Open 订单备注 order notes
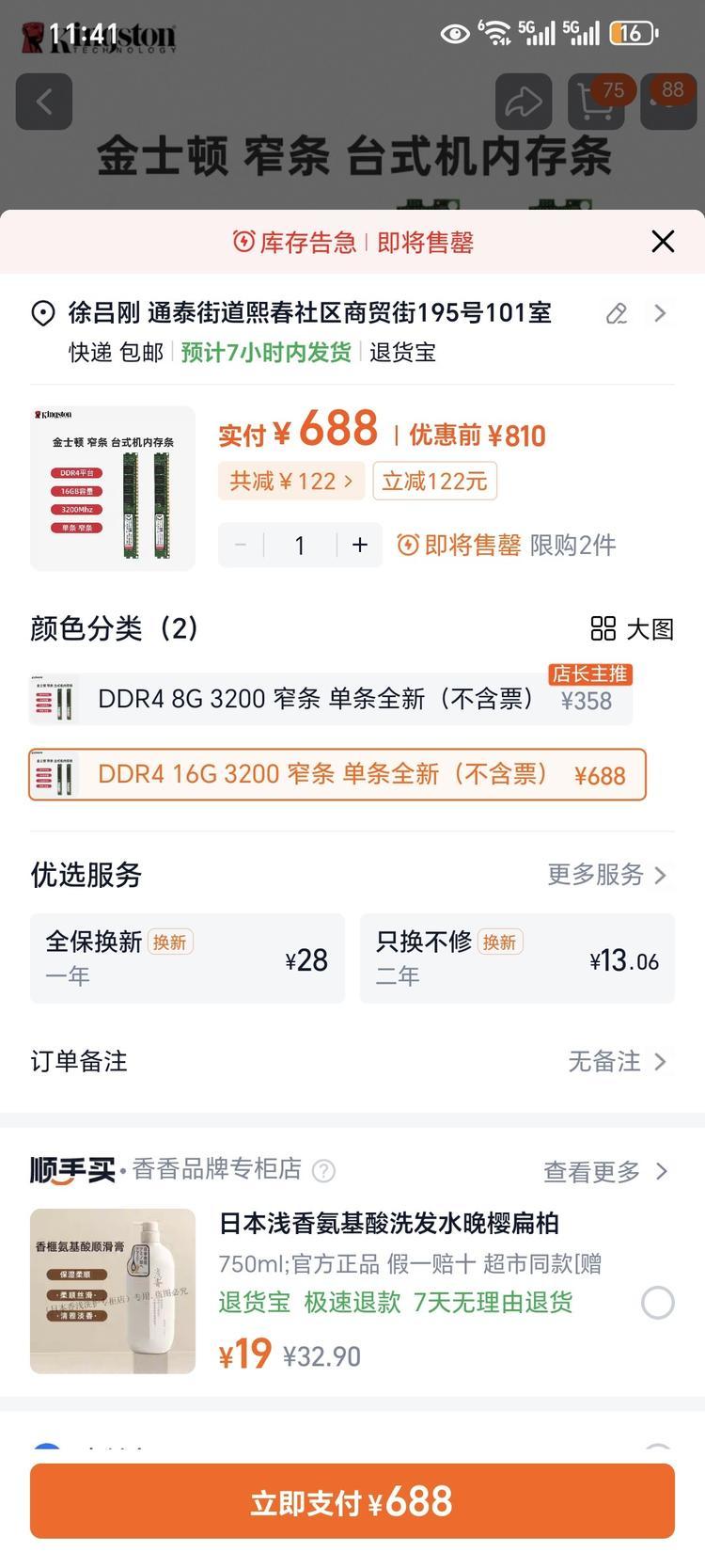705x1568 pixels. pyautogui.click(x=352, y=1062)
